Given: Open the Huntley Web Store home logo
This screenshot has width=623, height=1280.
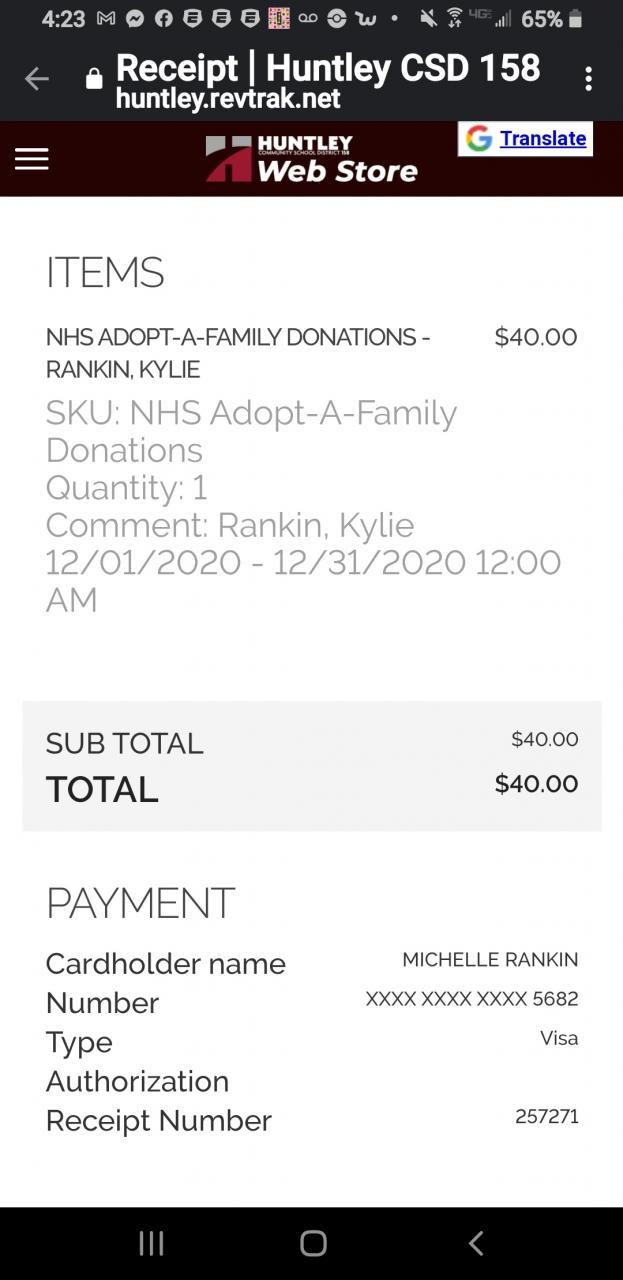Looking at the screenshot, I should [311, 160].
